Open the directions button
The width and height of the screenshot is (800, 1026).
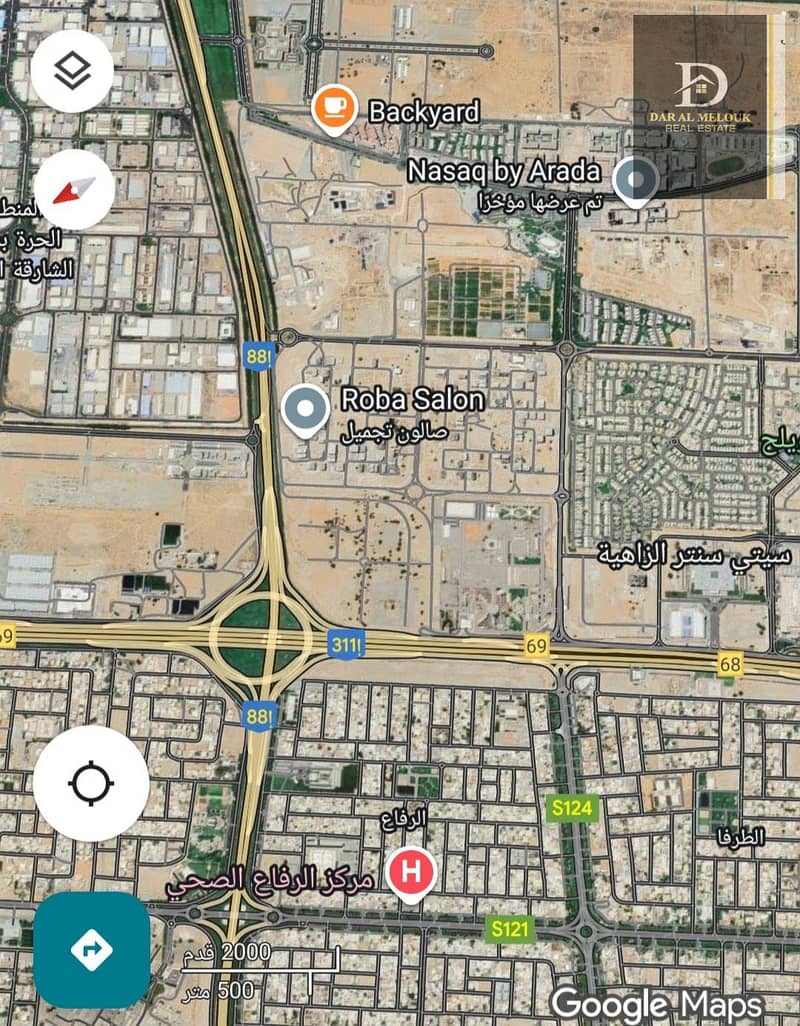92,949
